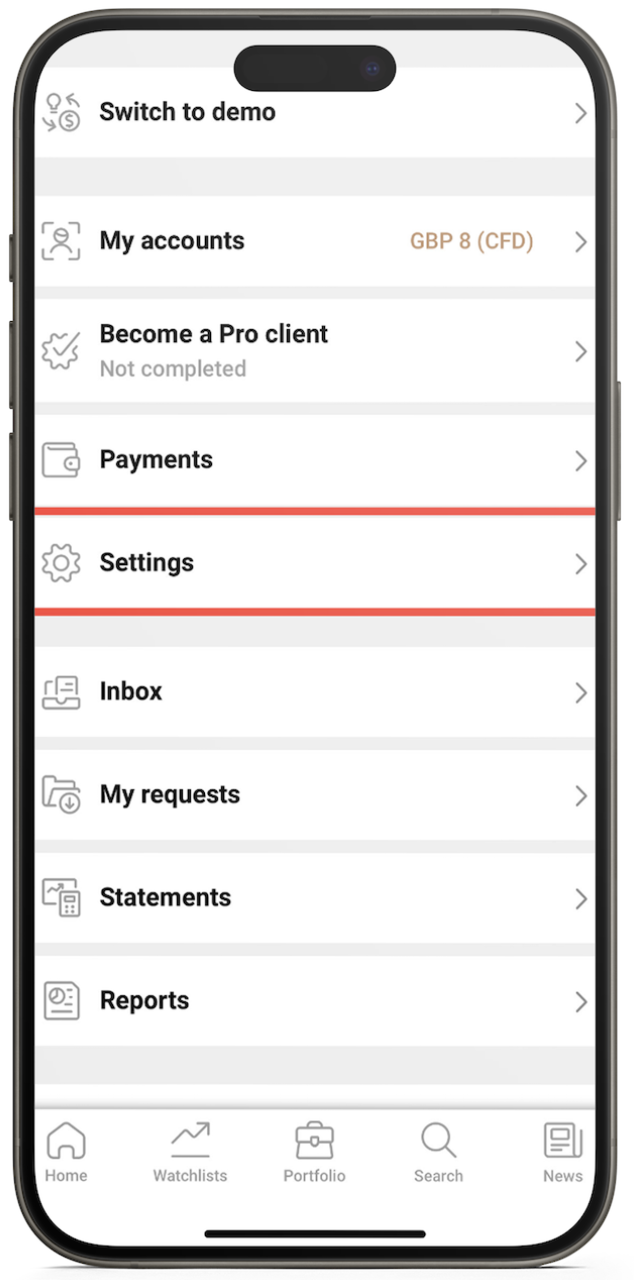Switch to the Watchlists tab
This screenshot has width=634, height=1280.
click(190, 1152)
